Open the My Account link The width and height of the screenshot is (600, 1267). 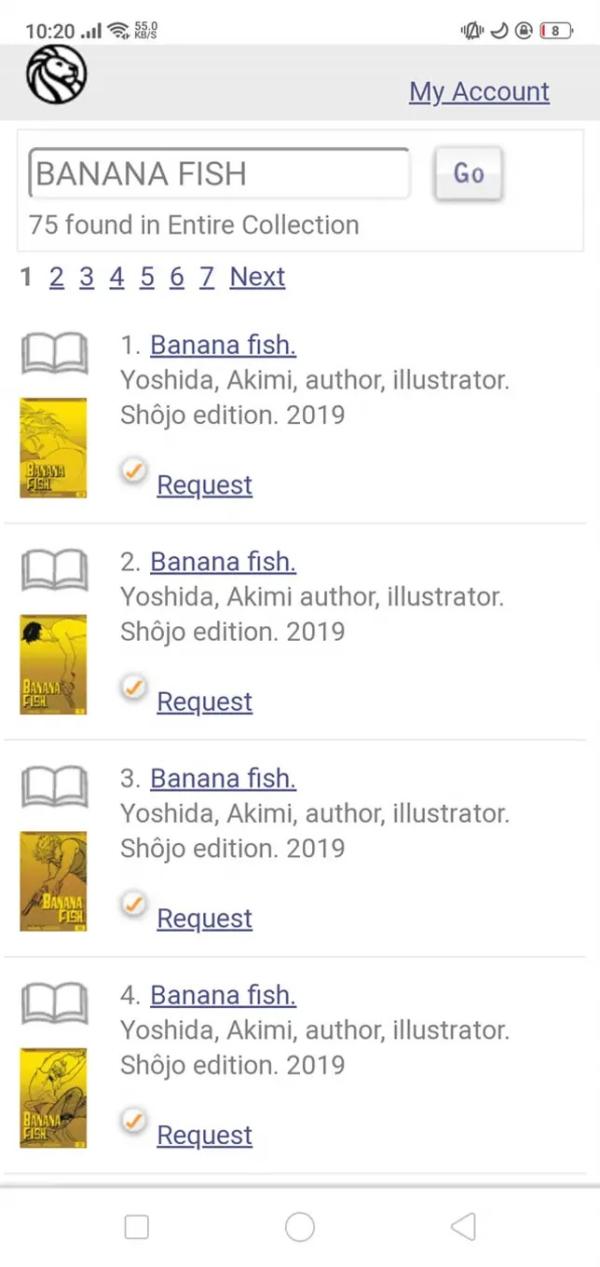pyautogui.click(x=479, y=92)
